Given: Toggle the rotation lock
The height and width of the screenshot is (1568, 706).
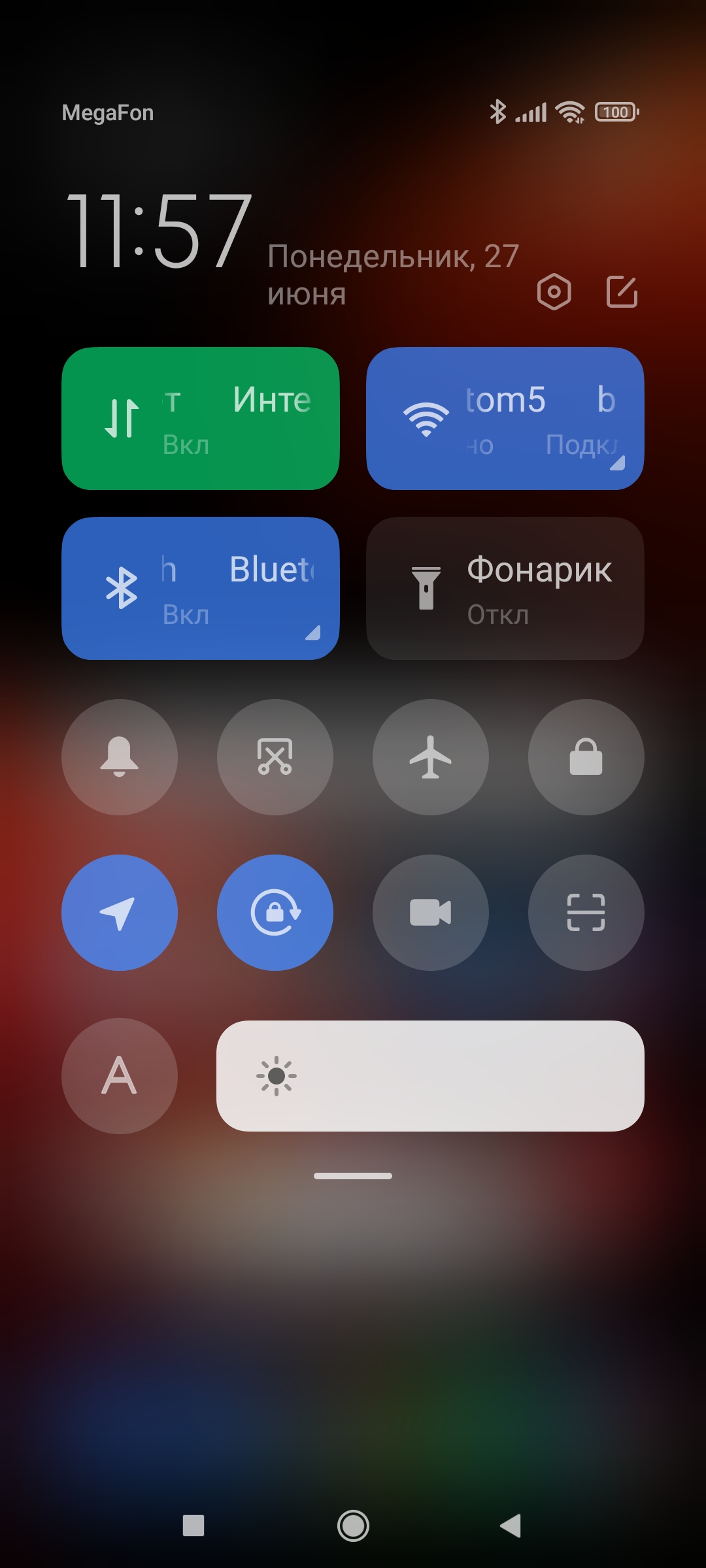Looking at the screenshot, I should click(275, 912).
